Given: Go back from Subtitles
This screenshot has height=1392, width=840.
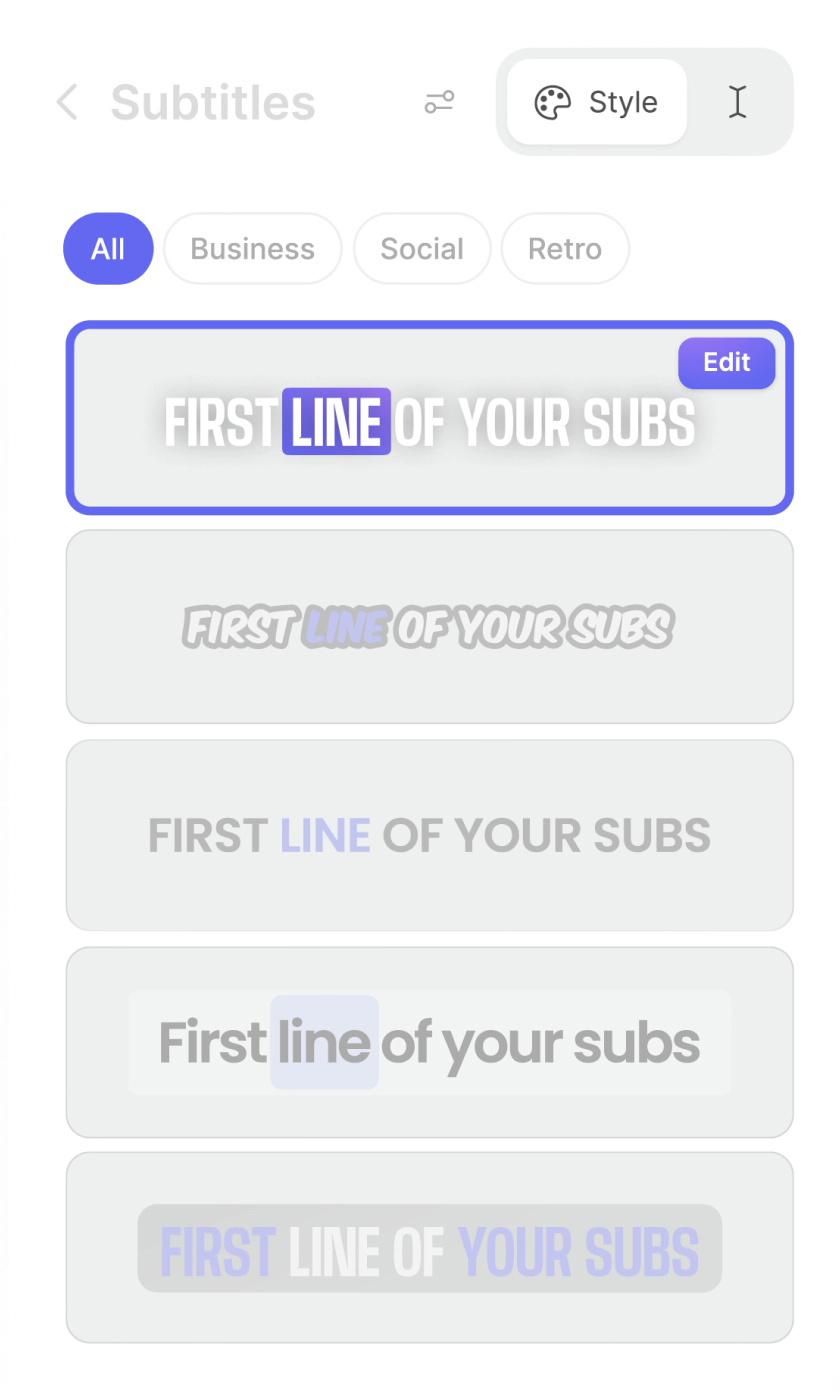Looking at the screenshot, I should [x=67, y=102].
